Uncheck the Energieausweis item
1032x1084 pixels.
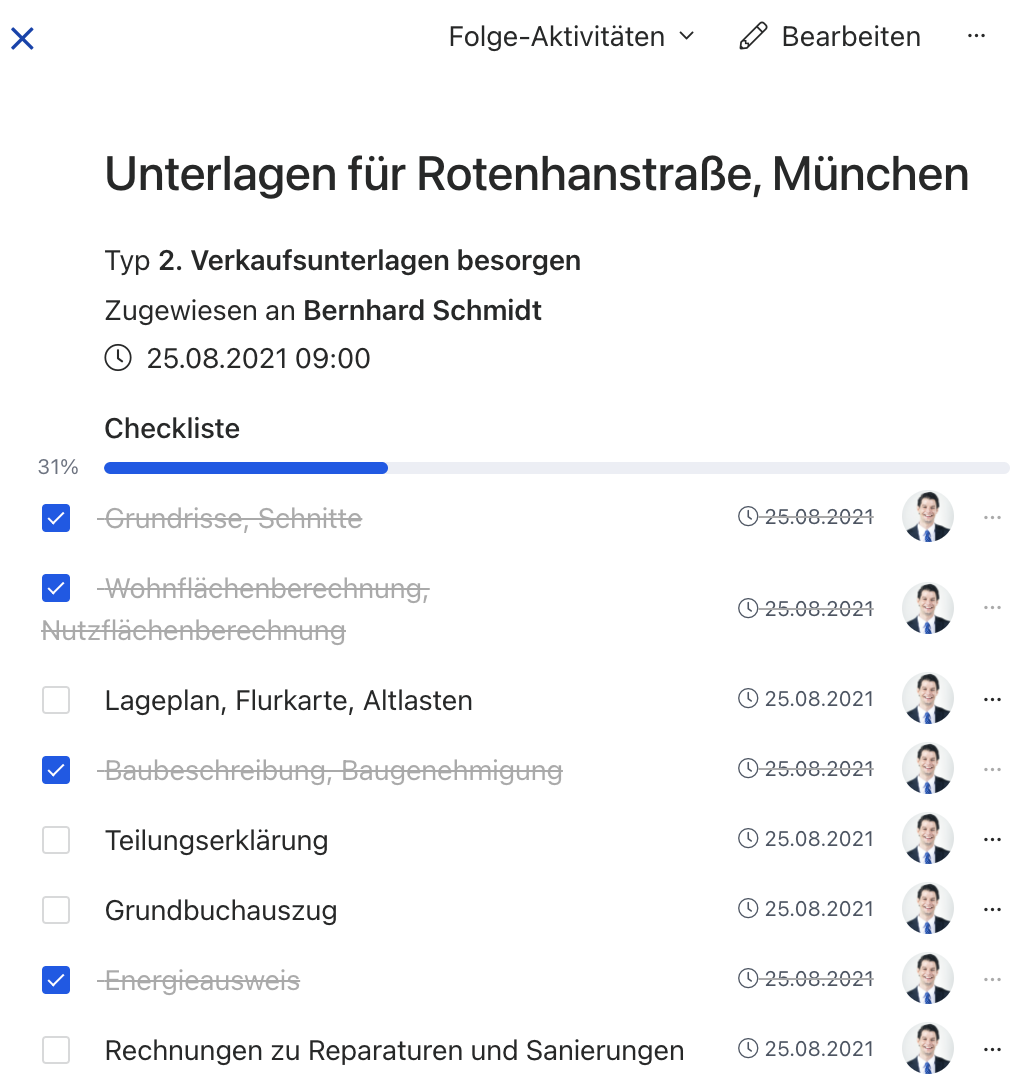point(56,980)
